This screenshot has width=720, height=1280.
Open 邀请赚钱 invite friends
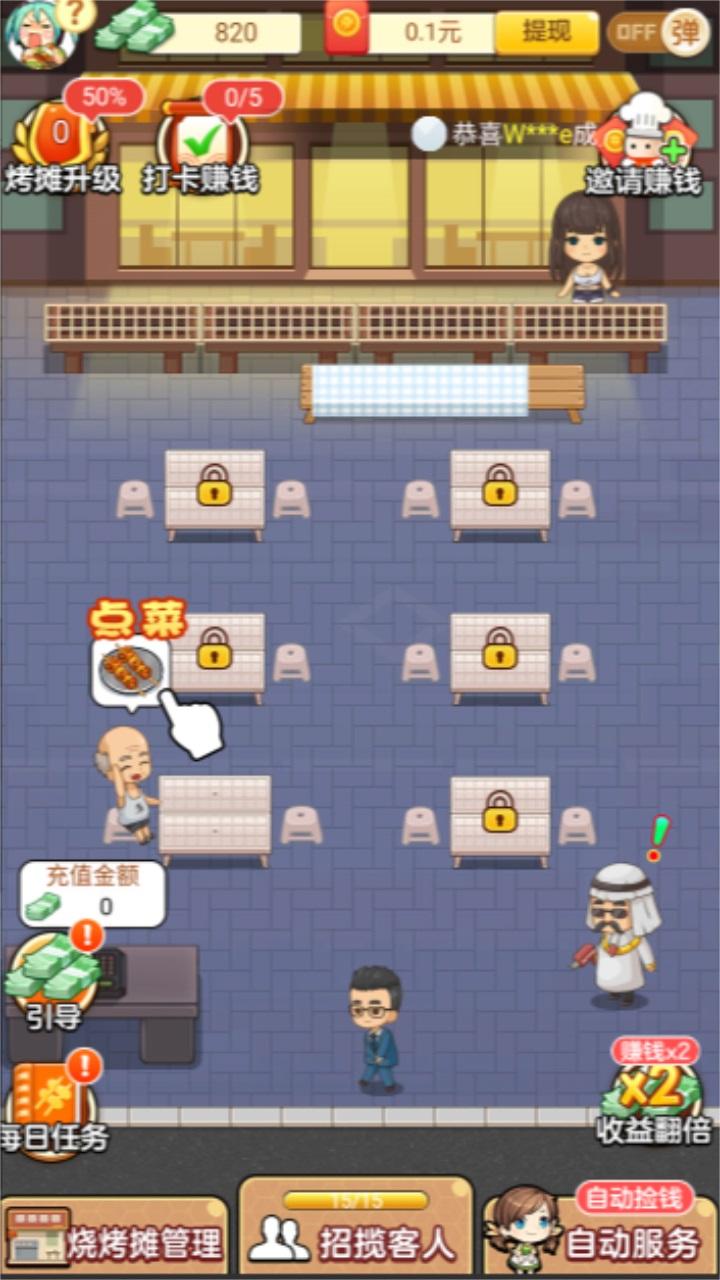[x=644, y=148]
